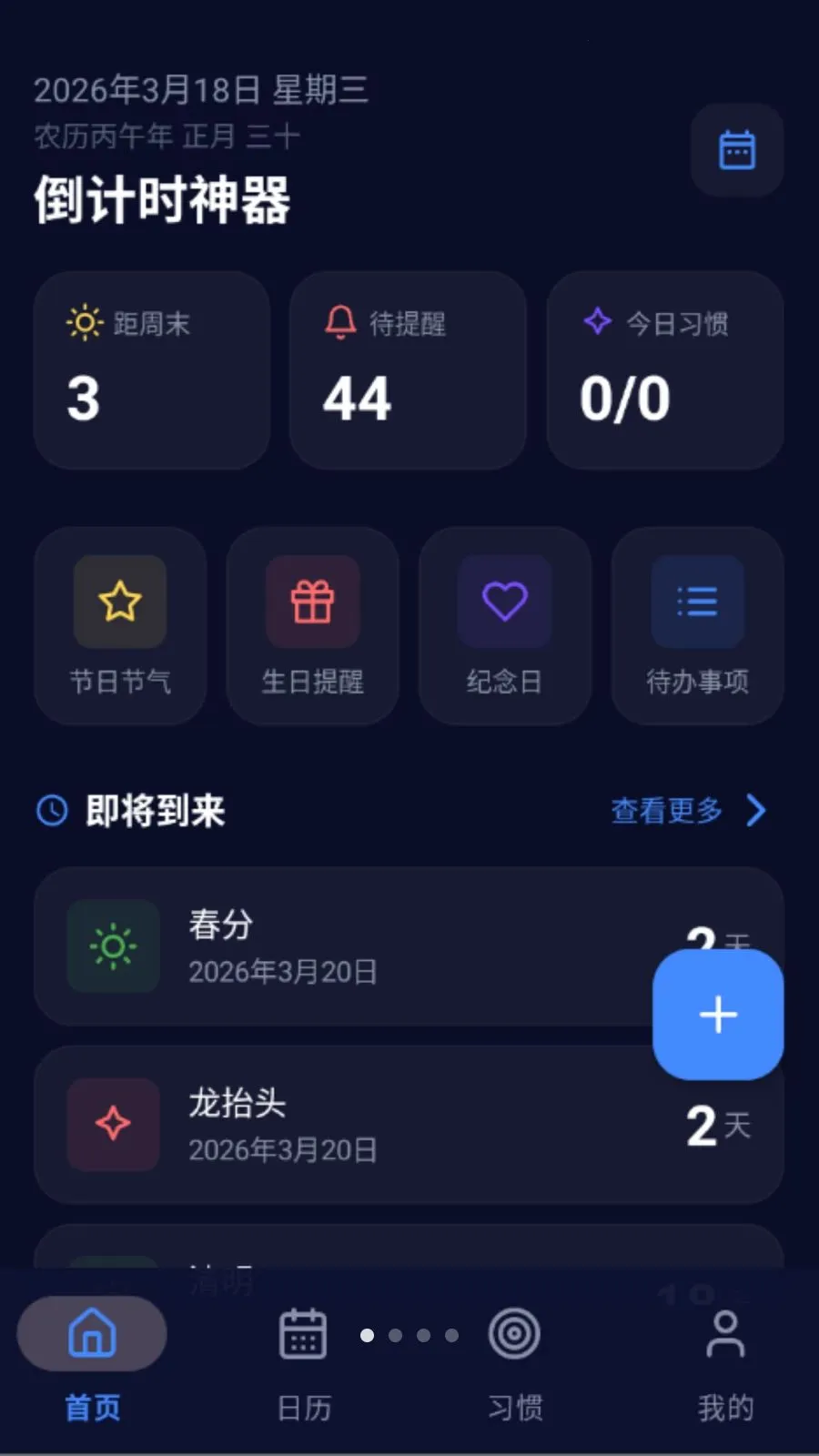Screen dimensions: 819x1456
Task: Select the 日历 calendar icon in bottom navigation
Action: (301, 1333)
